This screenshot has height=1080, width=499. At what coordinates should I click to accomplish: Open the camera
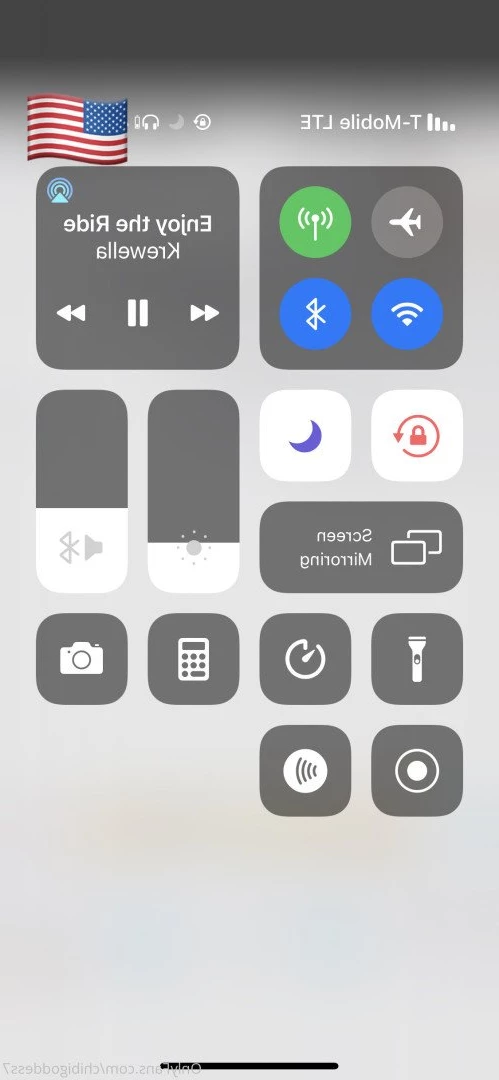[81, 659]
